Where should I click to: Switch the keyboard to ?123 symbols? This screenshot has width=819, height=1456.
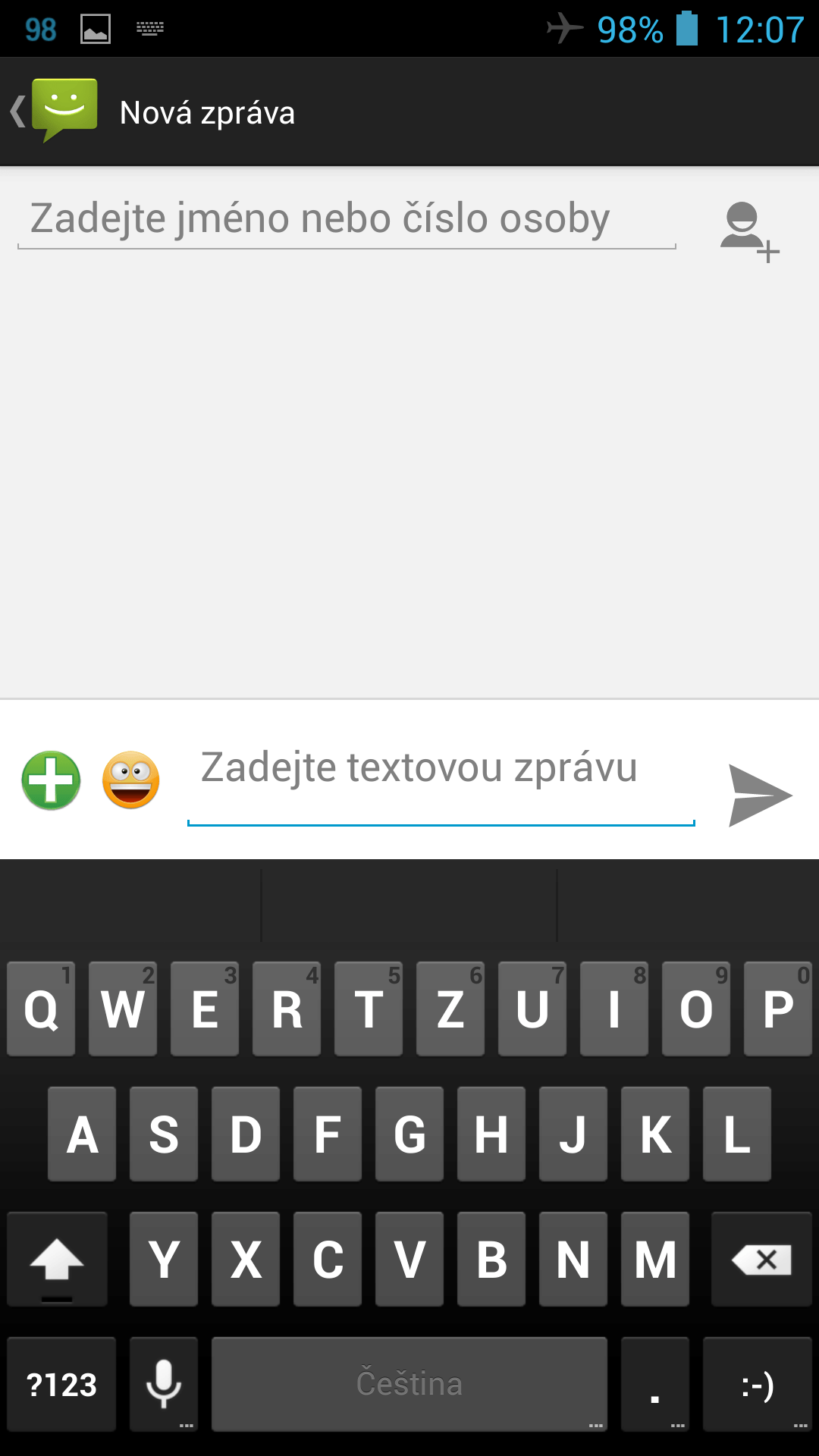pos(61,1385)
